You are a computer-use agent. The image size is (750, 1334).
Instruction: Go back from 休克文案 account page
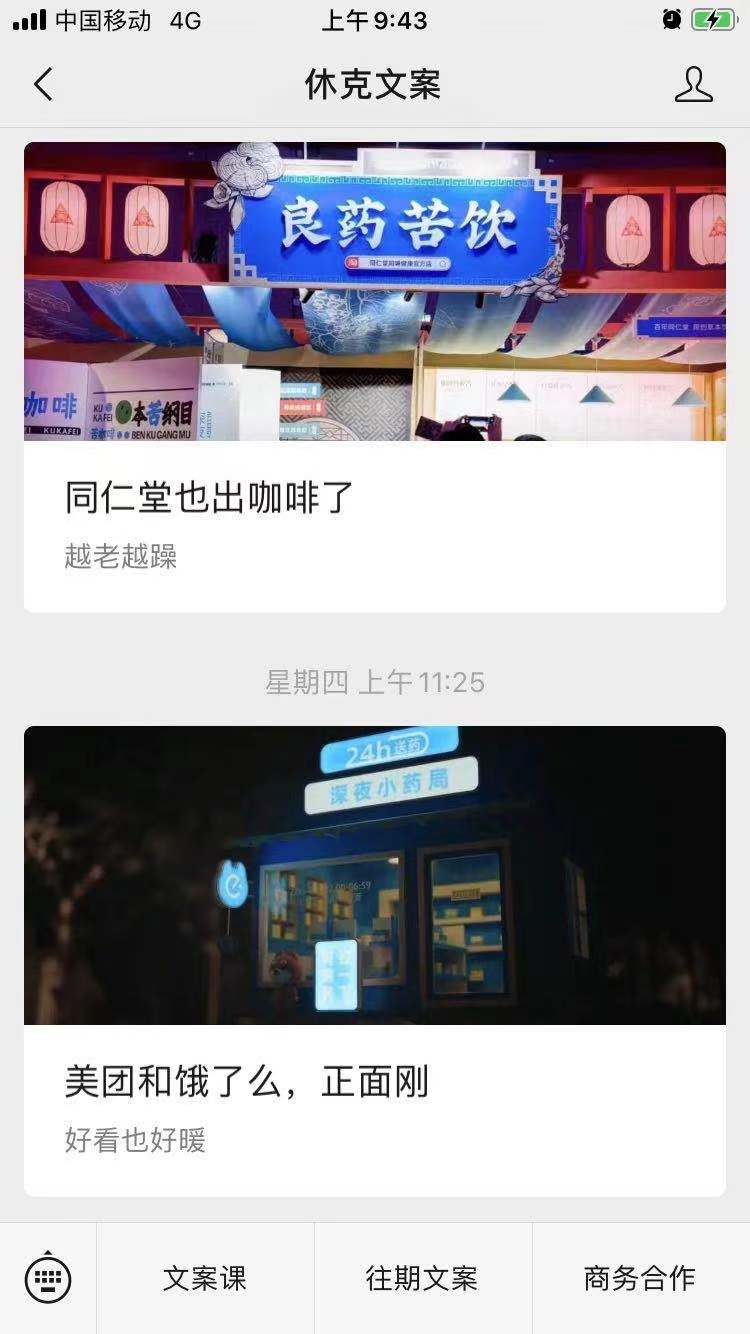click(x=43, y=85)
